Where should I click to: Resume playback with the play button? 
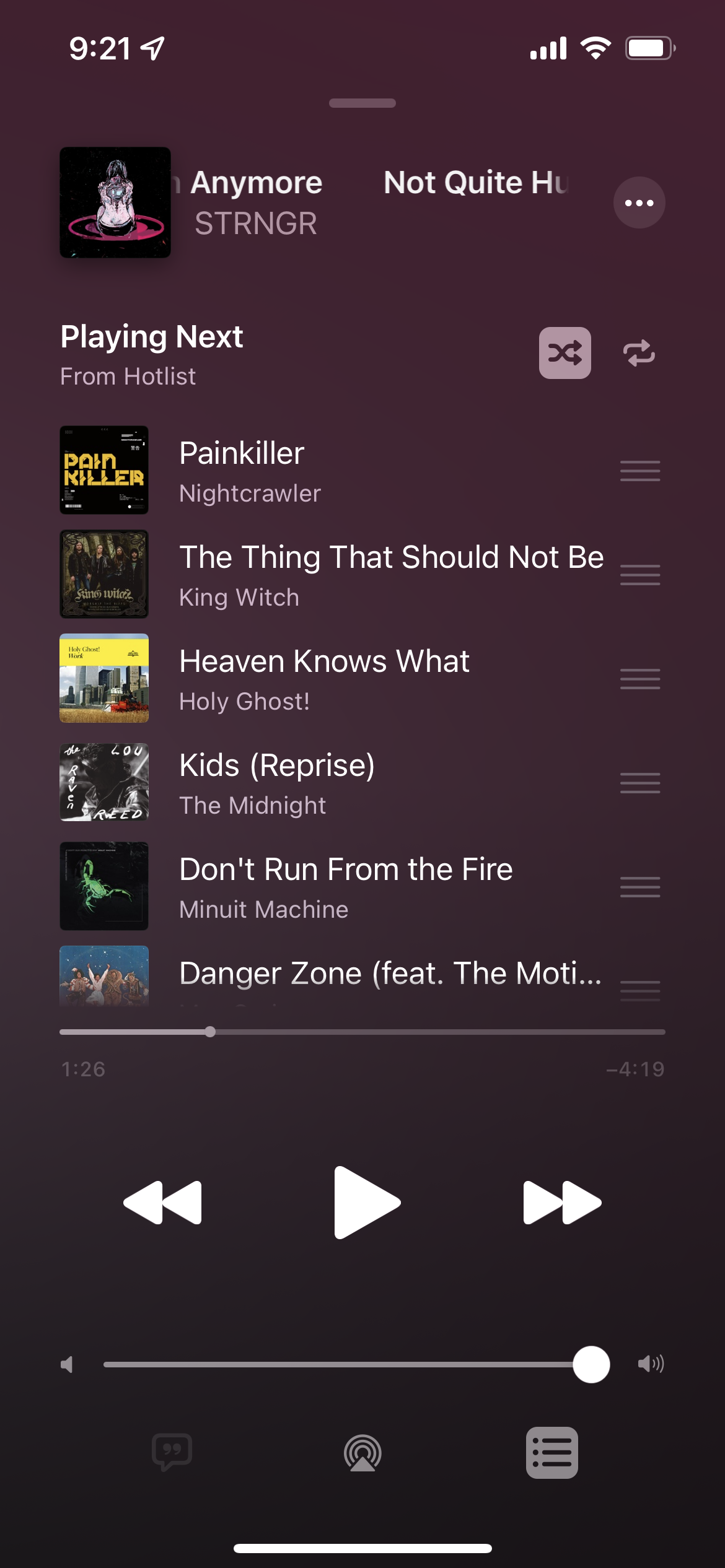366,1203
